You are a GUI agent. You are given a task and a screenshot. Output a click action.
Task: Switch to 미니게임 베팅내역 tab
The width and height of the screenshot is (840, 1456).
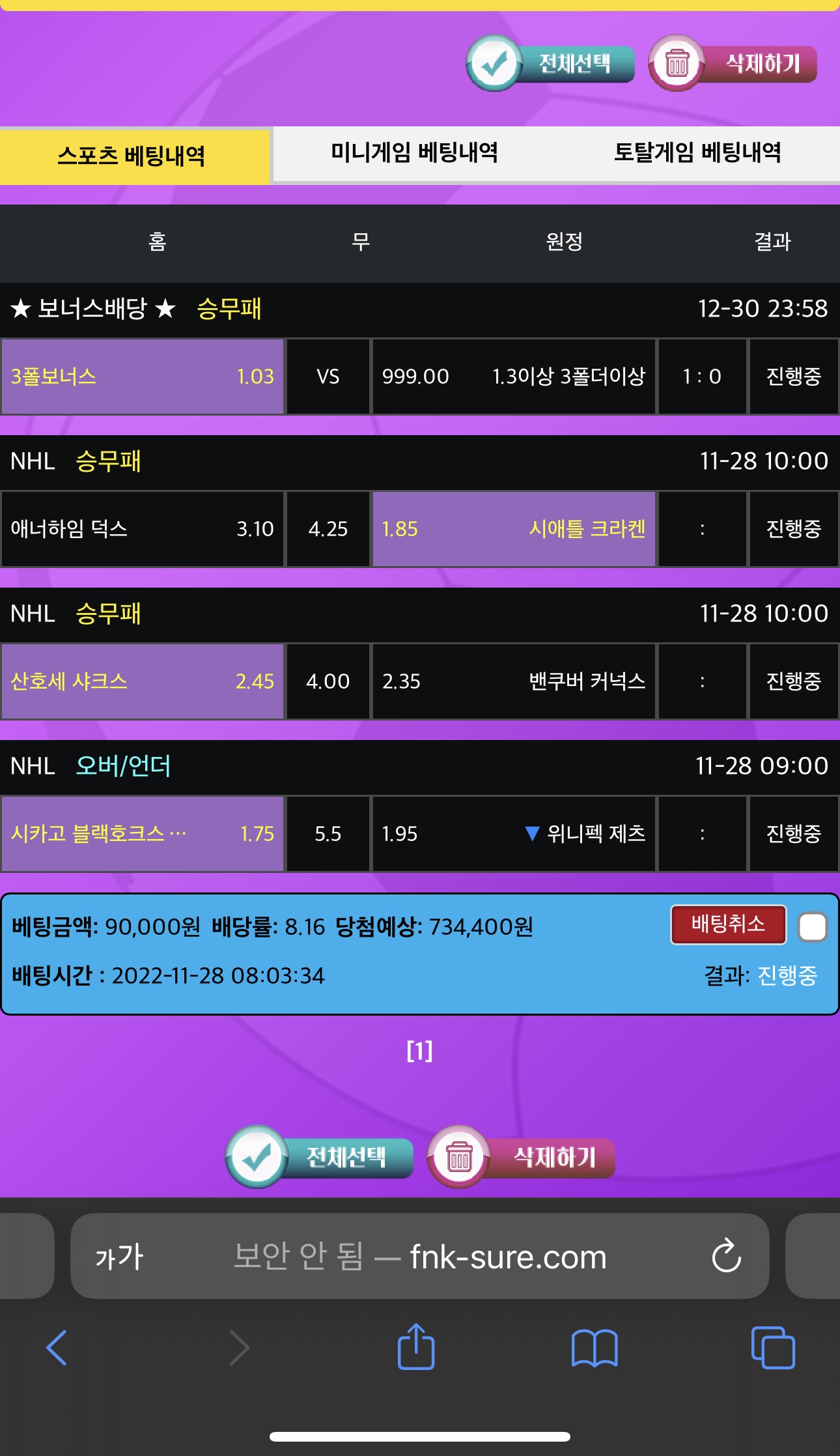point(414,153)
